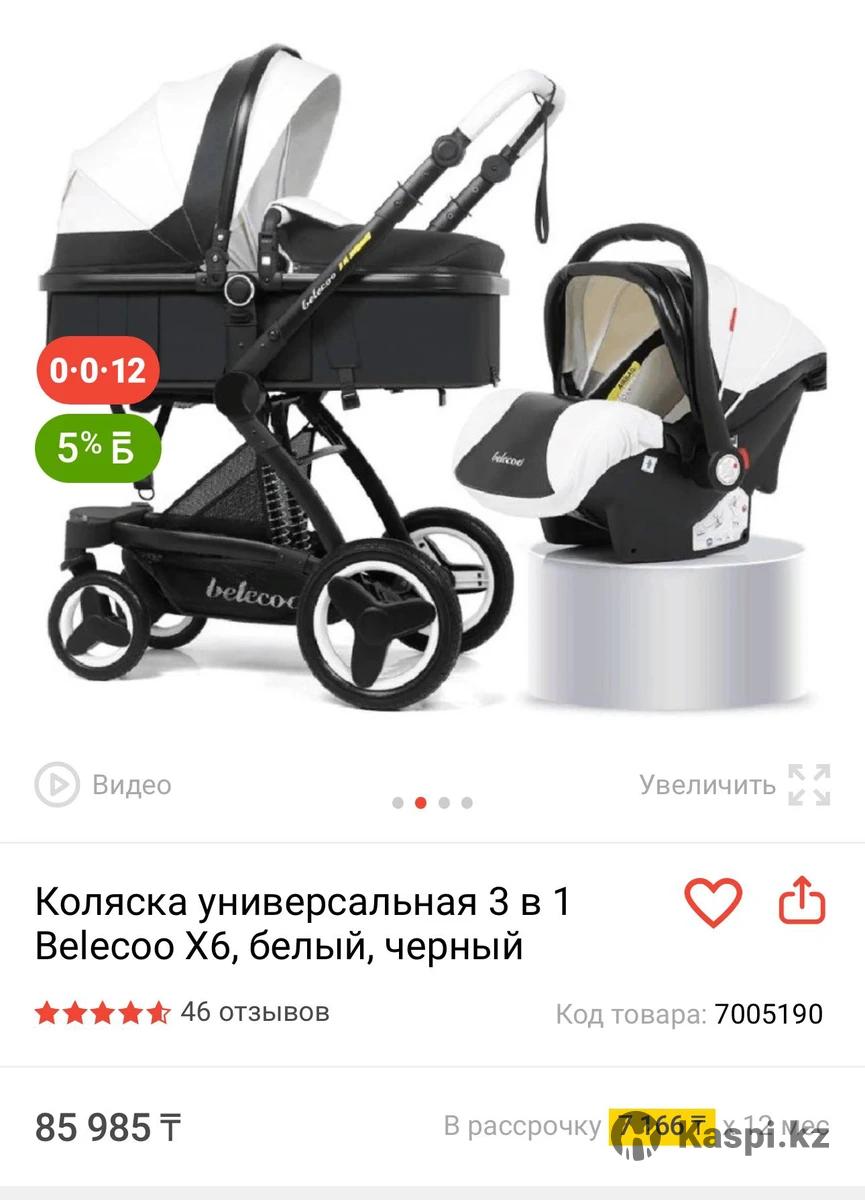Play the product video
Image resolution: width=865 pixels, height=1200 pixels.
coord(103,785)
